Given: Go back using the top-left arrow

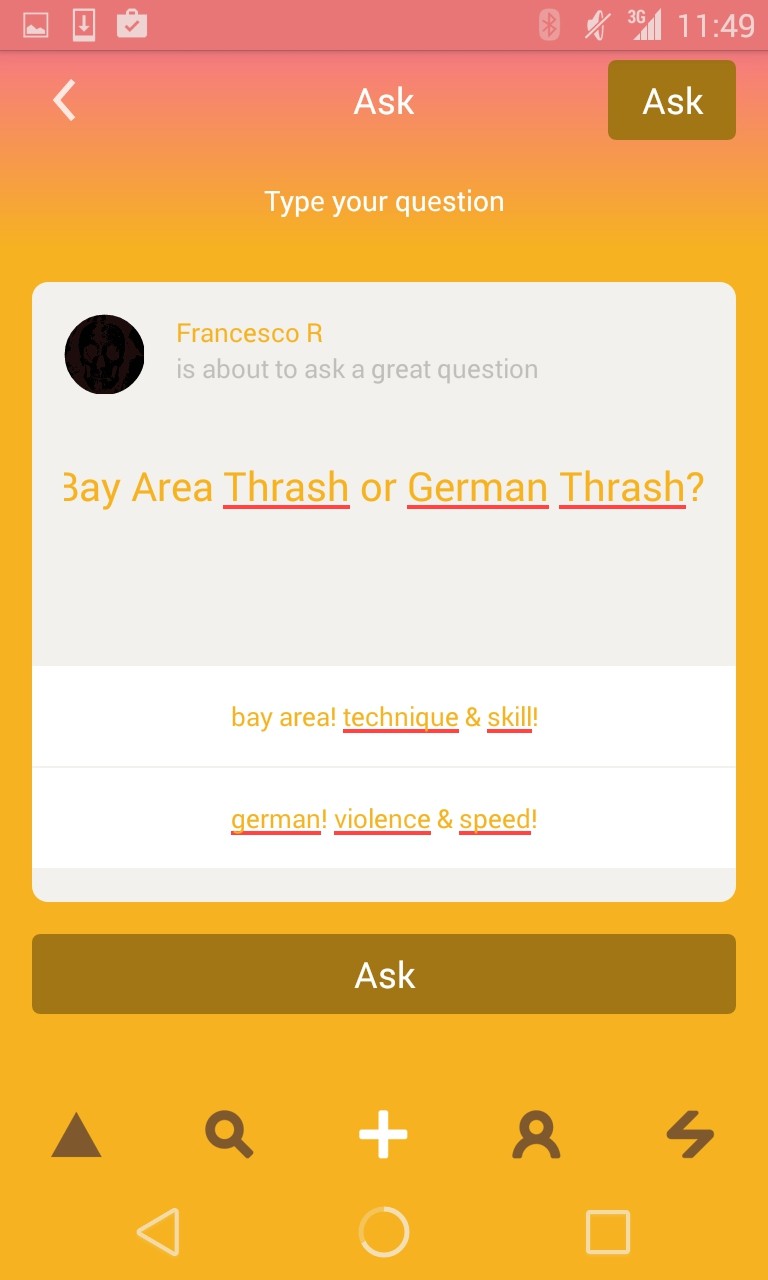Looking at the screenshot, I should pos(65,101).
